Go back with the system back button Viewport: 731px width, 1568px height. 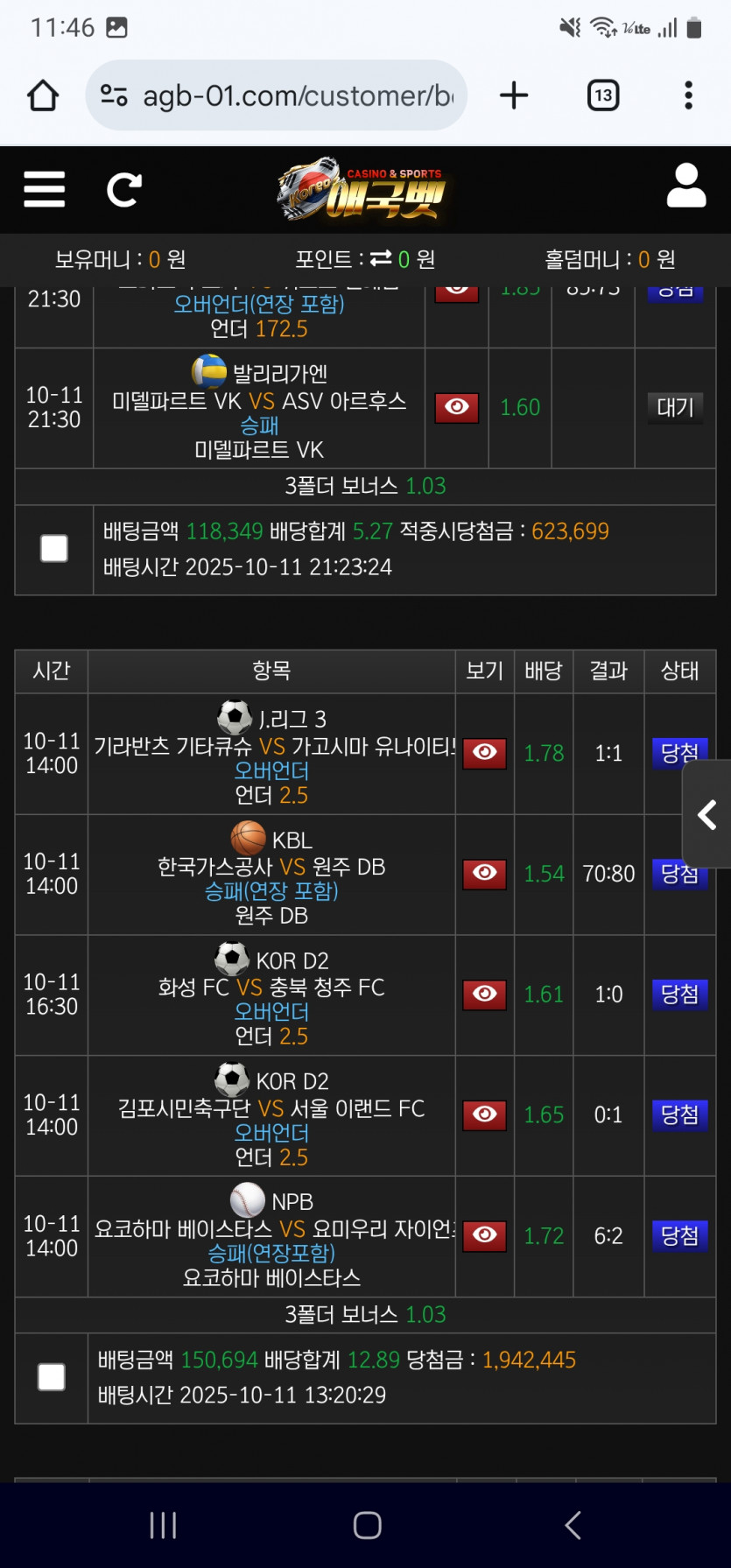click(x=573, y=1525)
